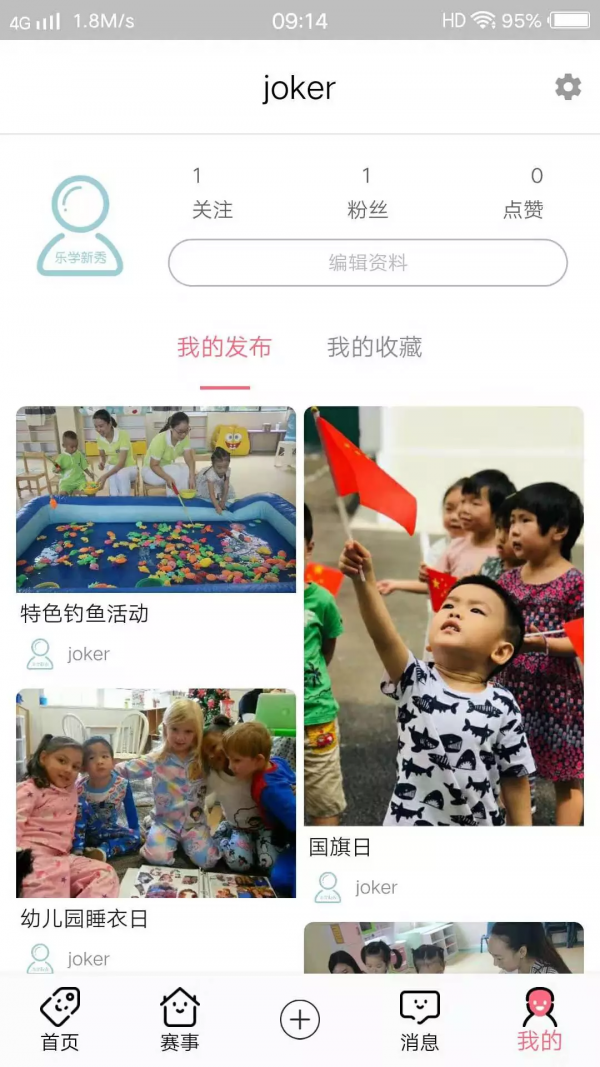The height and width of the screenshot is (1067, 600).
Task: Switch to the 赛事 tab
Action: click(x=180, y=1020)
